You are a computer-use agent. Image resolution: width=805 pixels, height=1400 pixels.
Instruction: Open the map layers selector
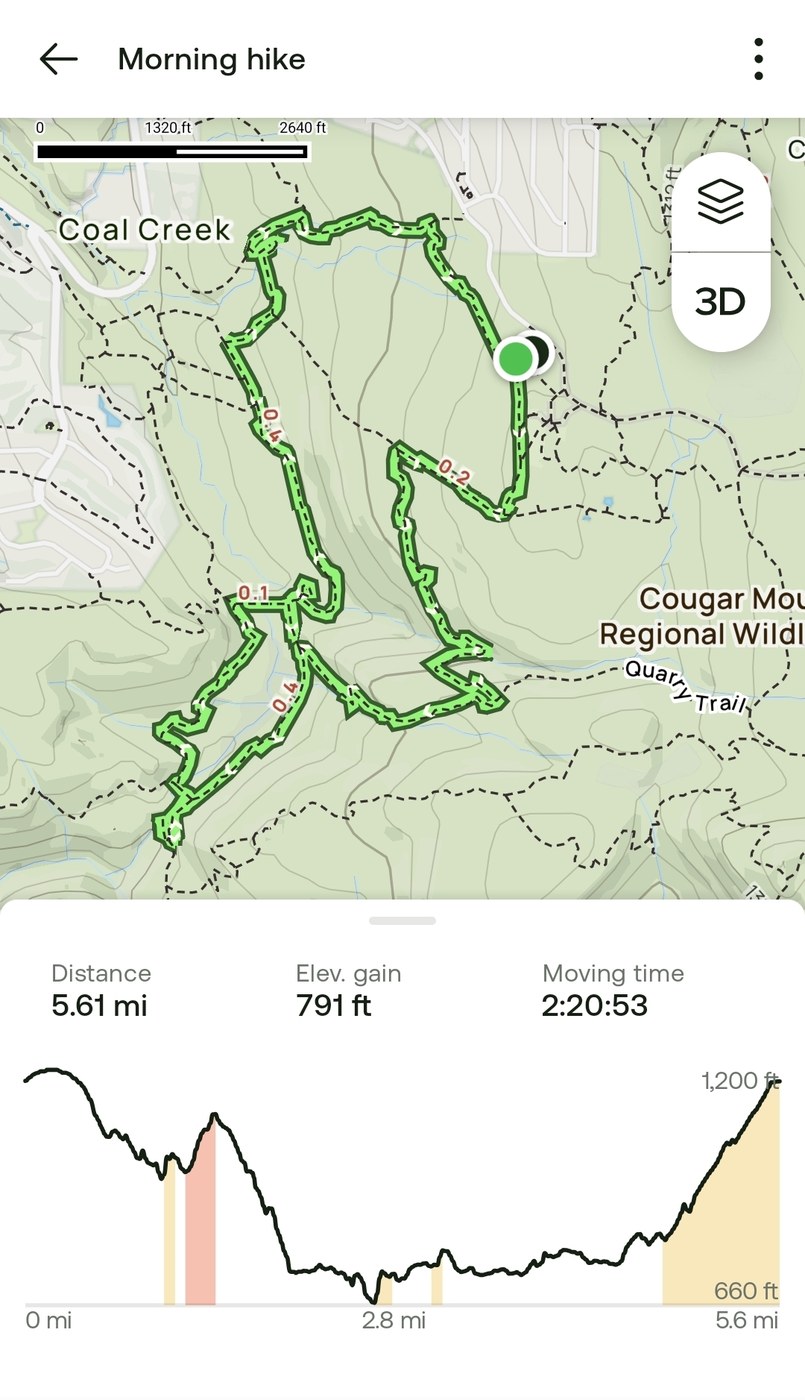(720, 204)
